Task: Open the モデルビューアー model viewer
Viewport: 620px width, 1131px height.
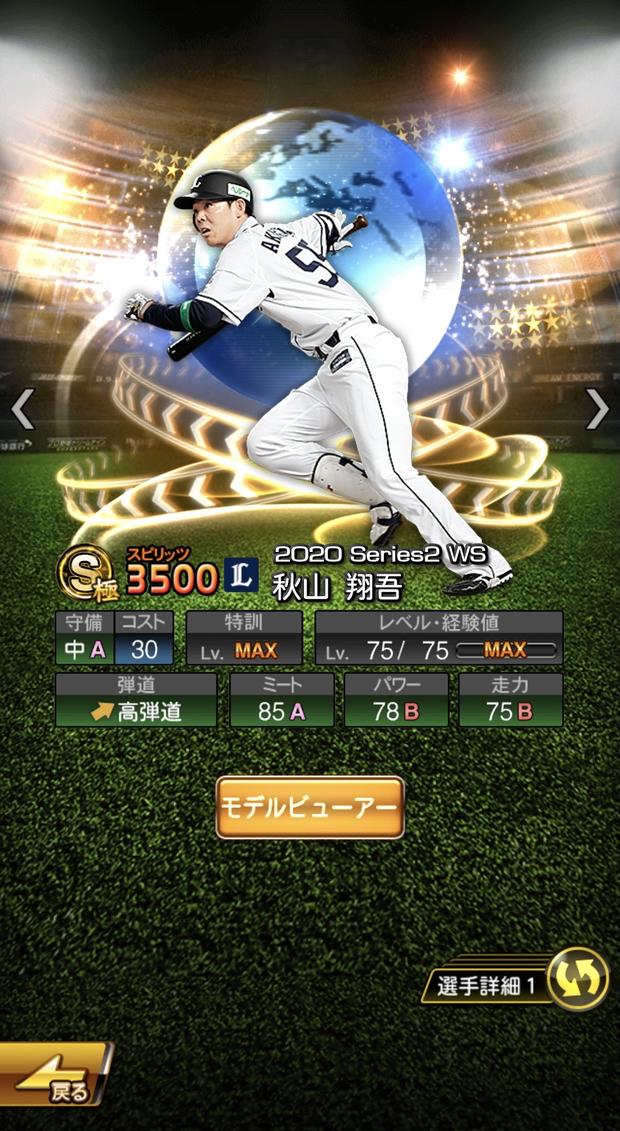Action: tap(310, 807)
